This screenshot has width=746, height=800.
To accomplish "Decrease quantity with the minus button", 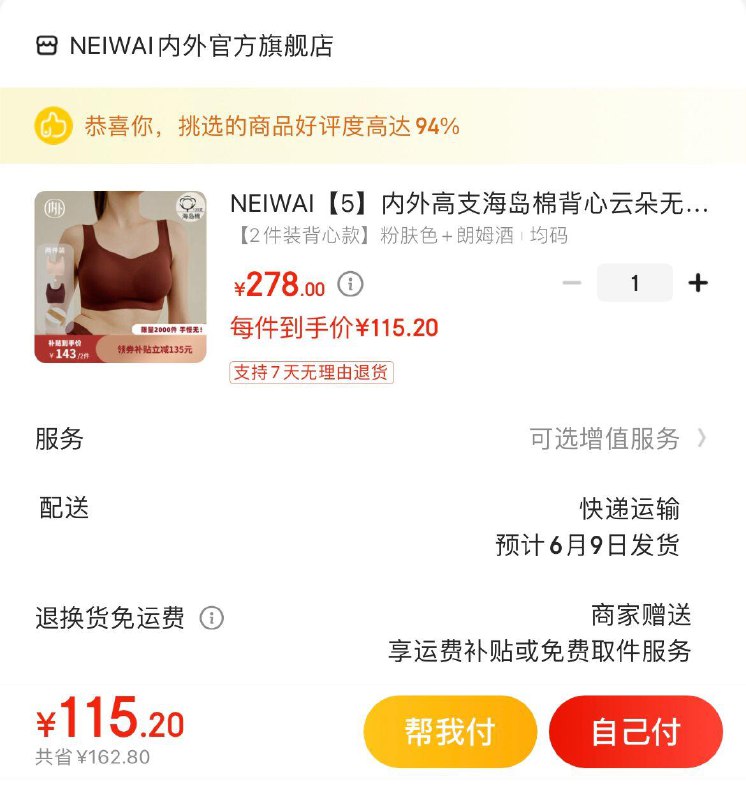I will 572,284.
